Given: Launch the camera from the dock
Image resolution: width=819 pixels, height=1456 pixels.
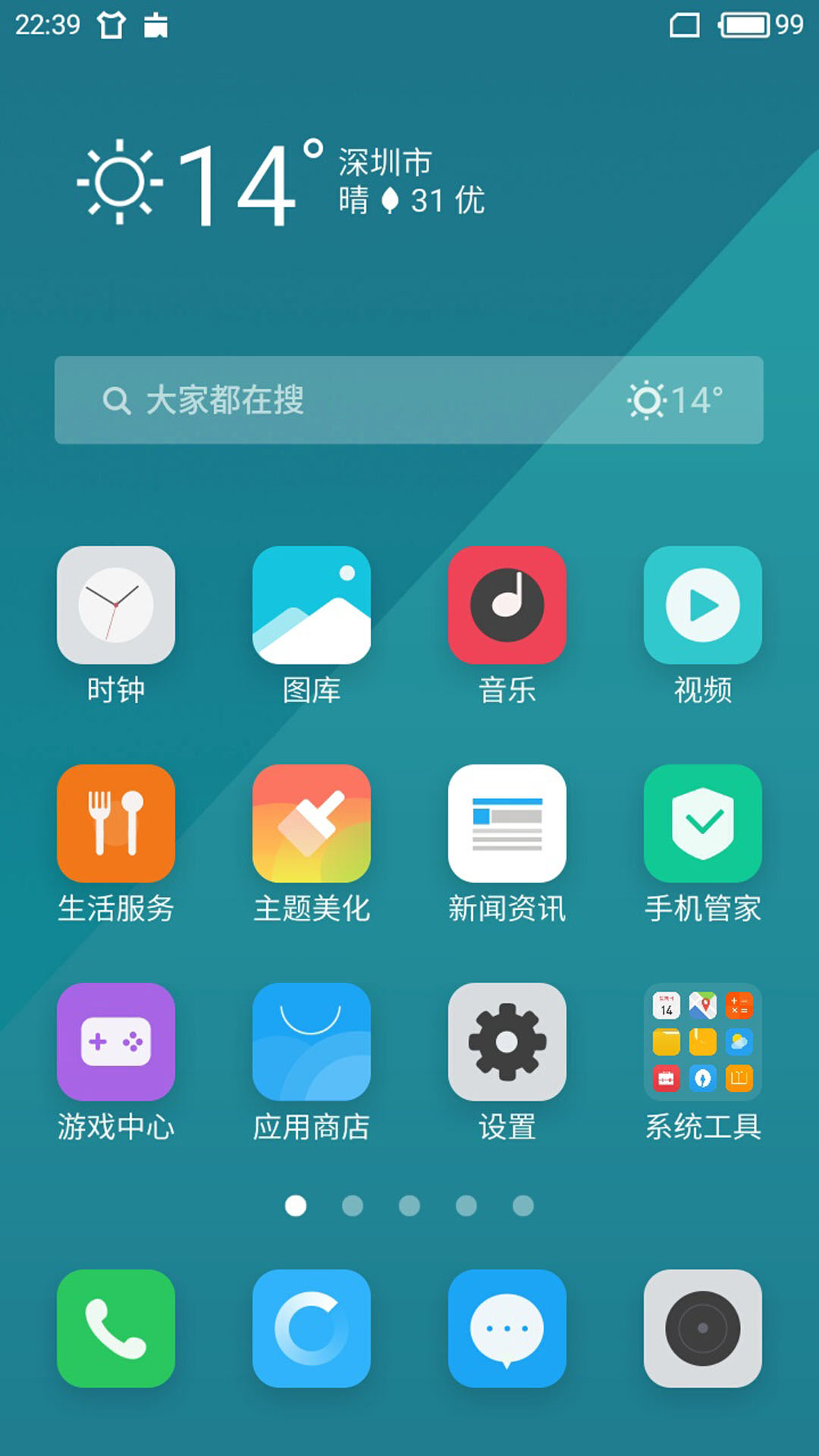Looking at the screenshot, I should 703,1329.
